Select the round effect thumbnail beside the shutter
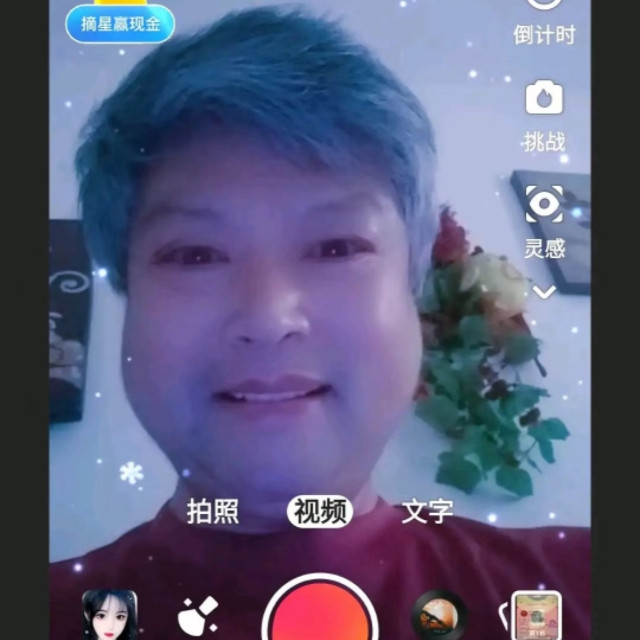The width and height of the screenshot is (640, 640). [x=440, y=615]
